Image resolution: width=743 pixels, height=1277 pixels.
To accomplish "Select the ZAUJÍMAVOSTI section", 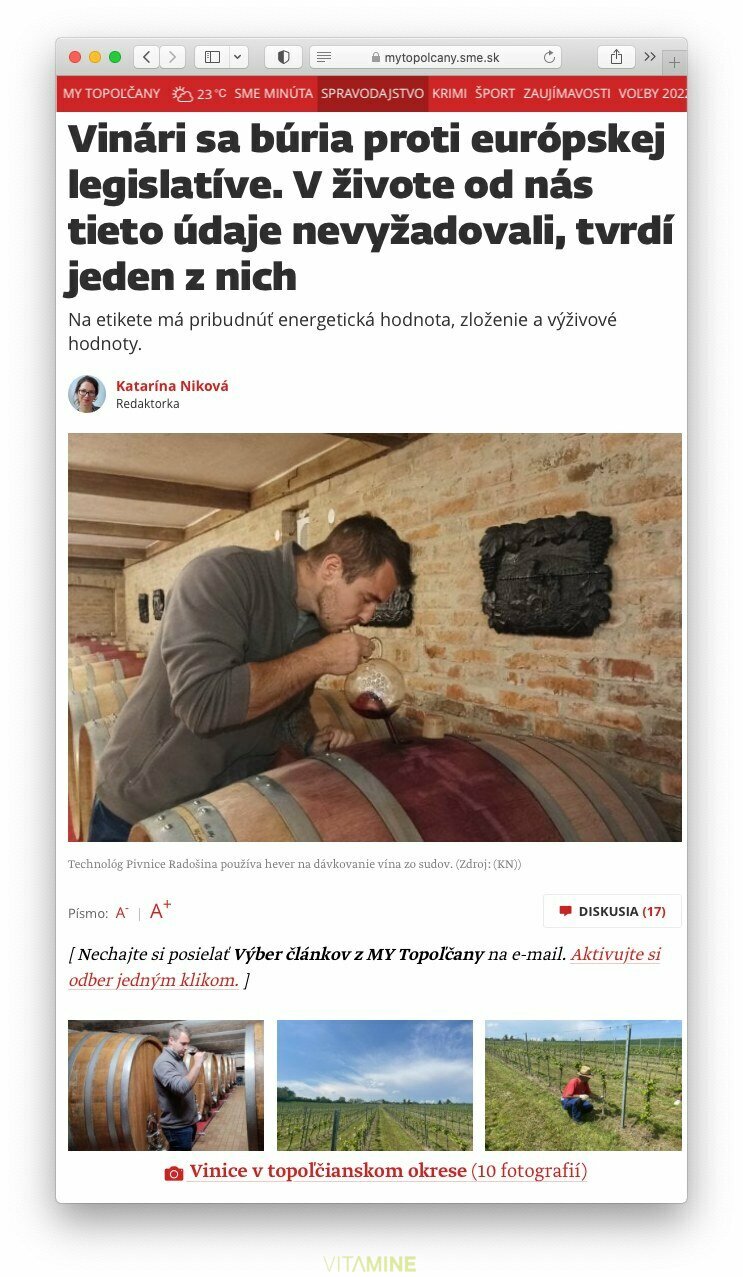I will 567,94.
